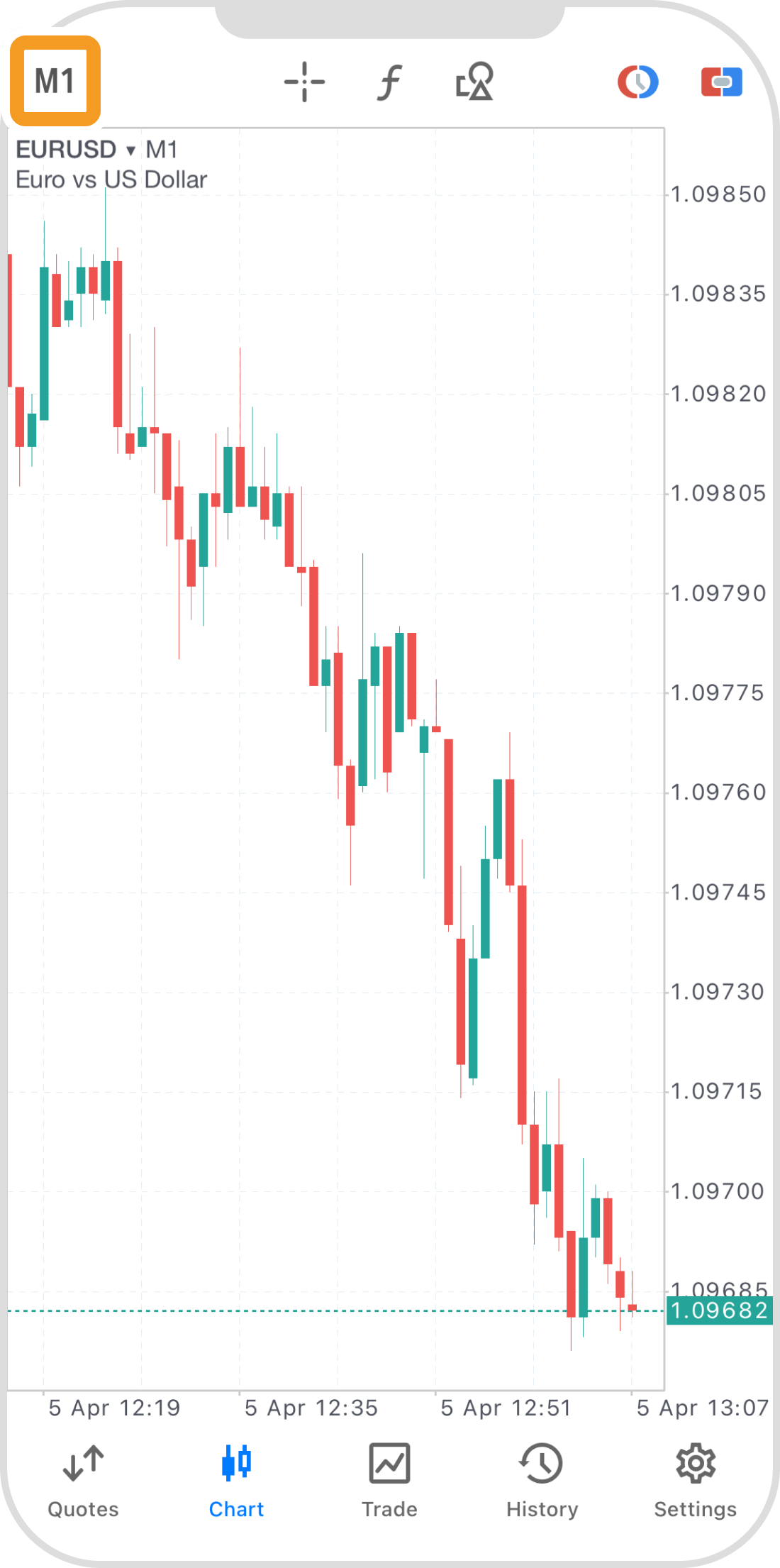Go to the Trade tab
Viewport: 780px width, 1568px height.
[389, 1479]
